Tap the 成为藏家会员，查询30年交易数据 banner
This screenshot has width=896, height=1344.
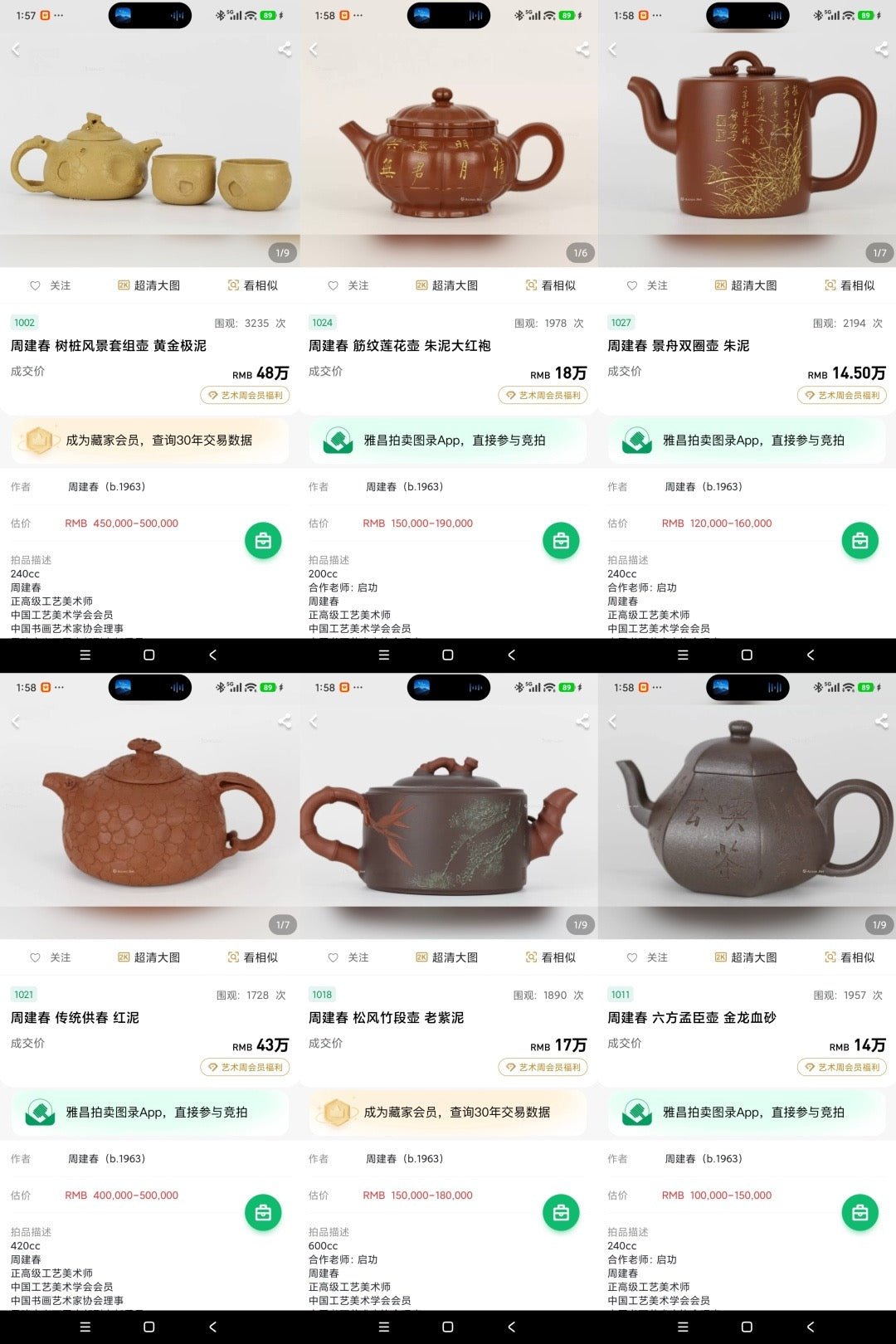[x=149, y=440]
